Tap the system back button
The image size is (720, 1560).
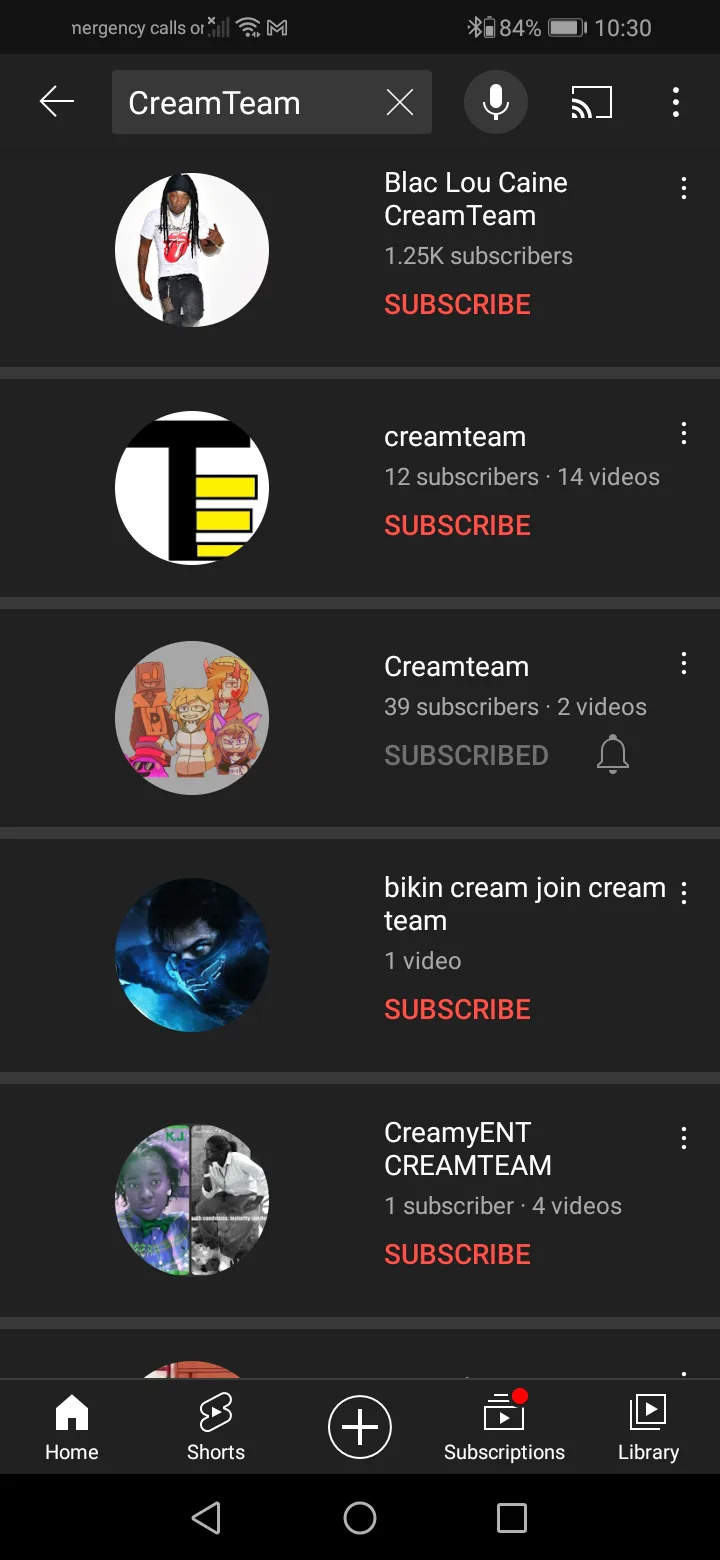206,1518
